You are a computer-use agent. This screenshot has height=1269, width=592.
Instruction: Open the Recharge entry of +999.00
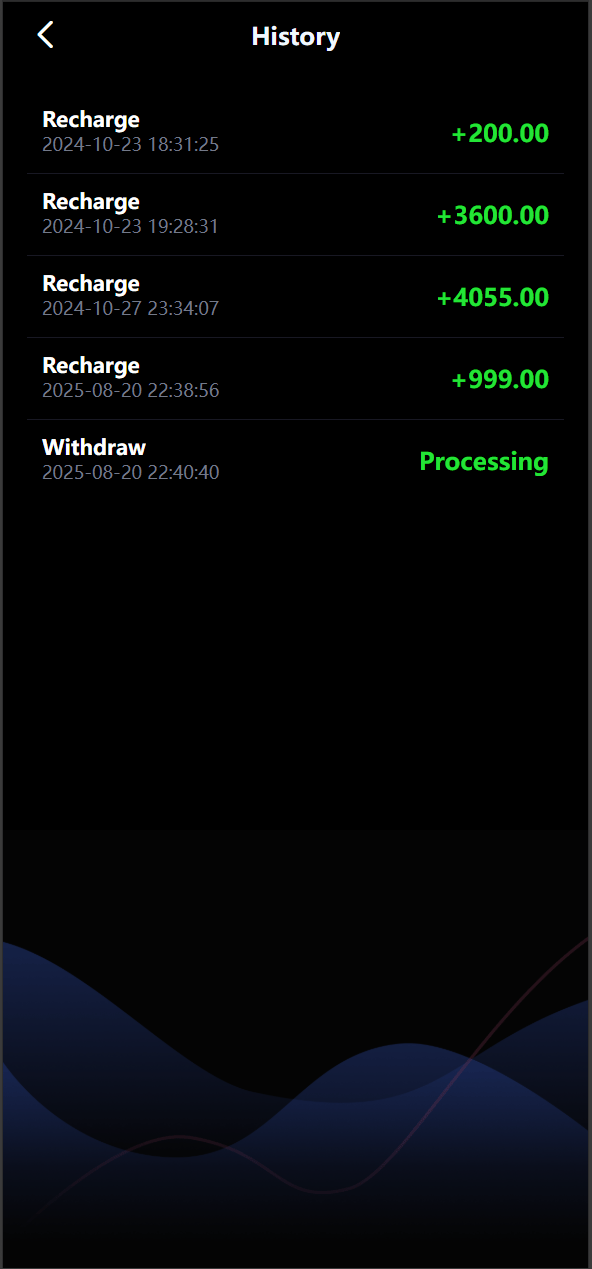(x=295, y=378)
